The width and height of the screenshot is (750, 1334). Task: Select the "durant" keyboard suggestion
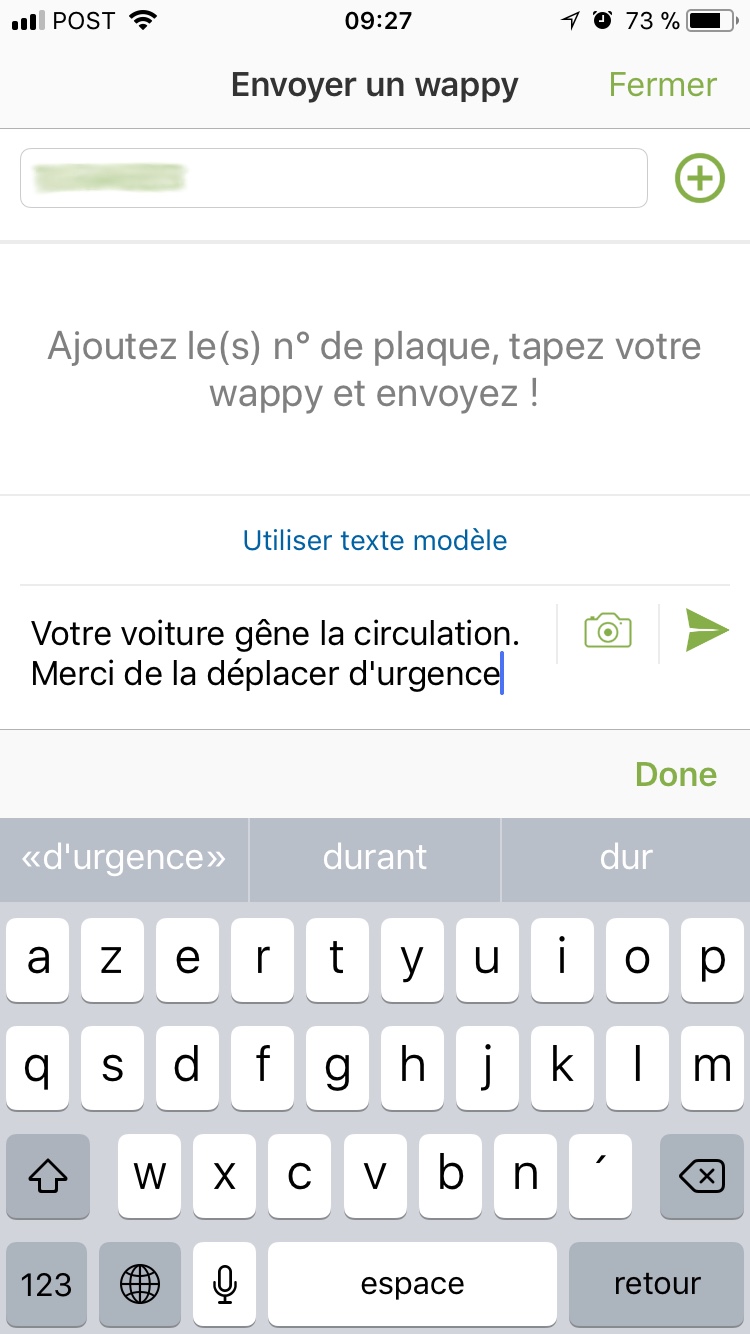point(375,857)
